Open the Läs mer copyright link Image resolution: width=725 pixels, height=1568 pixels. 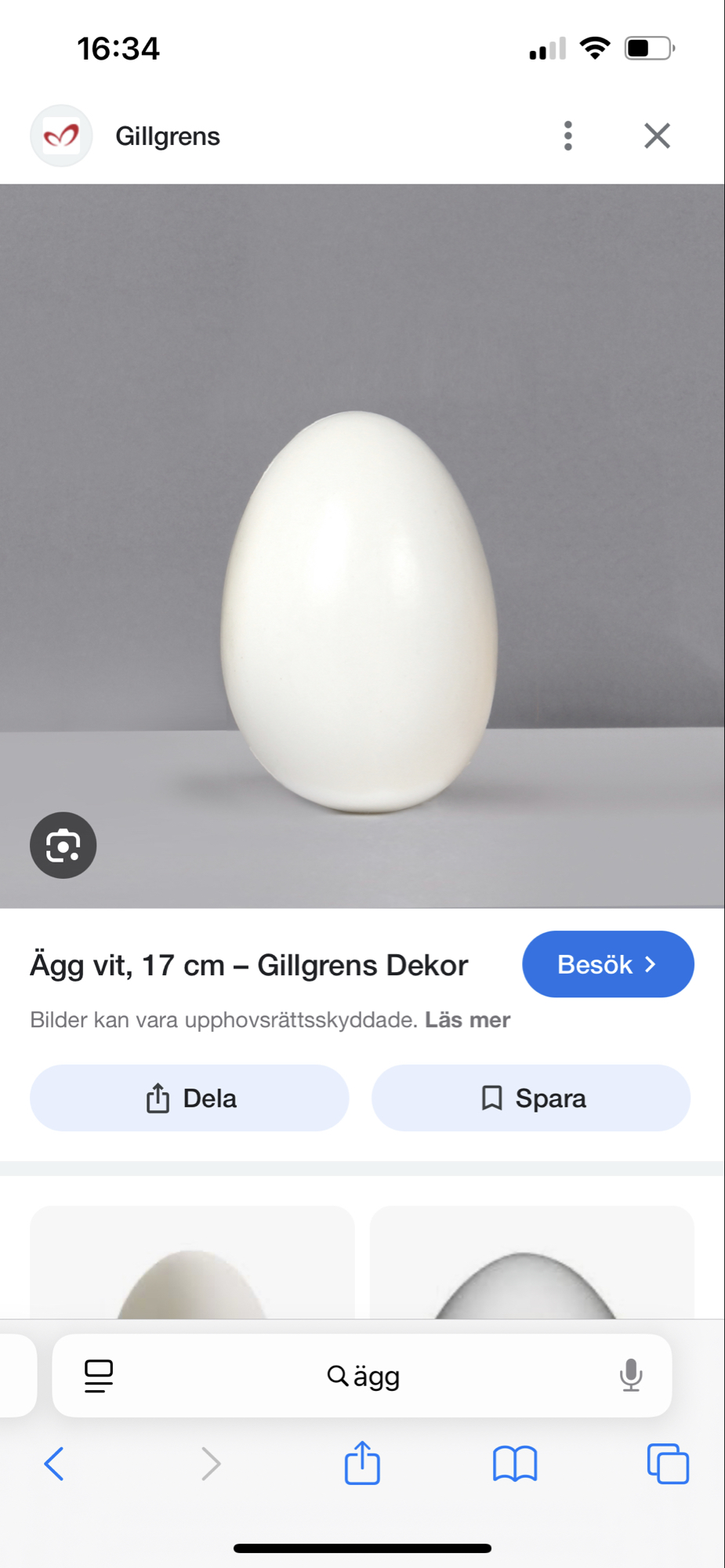coord(467,1019)
